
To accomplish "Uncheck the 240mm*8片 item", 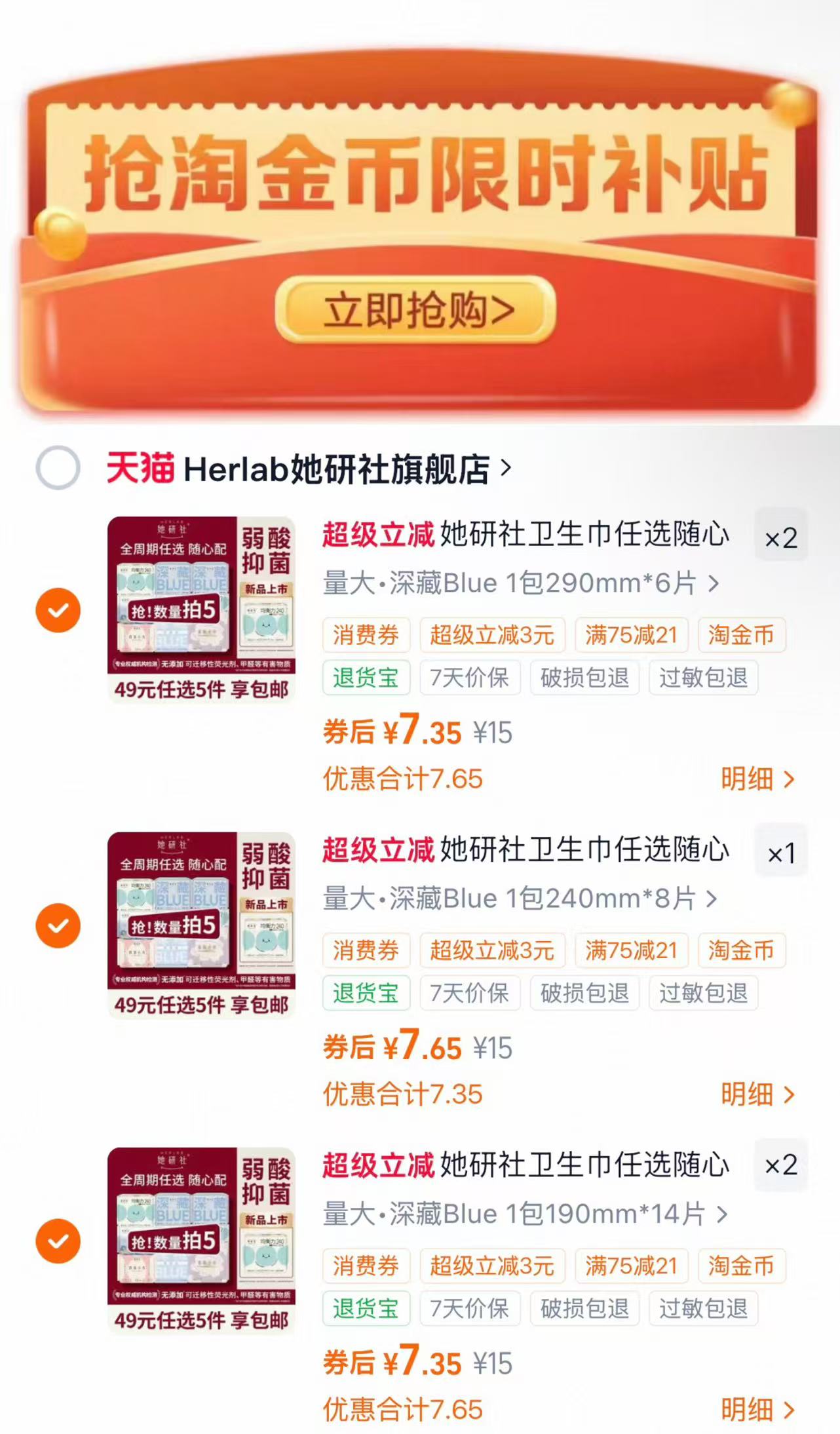I will (x=58, y=925).
